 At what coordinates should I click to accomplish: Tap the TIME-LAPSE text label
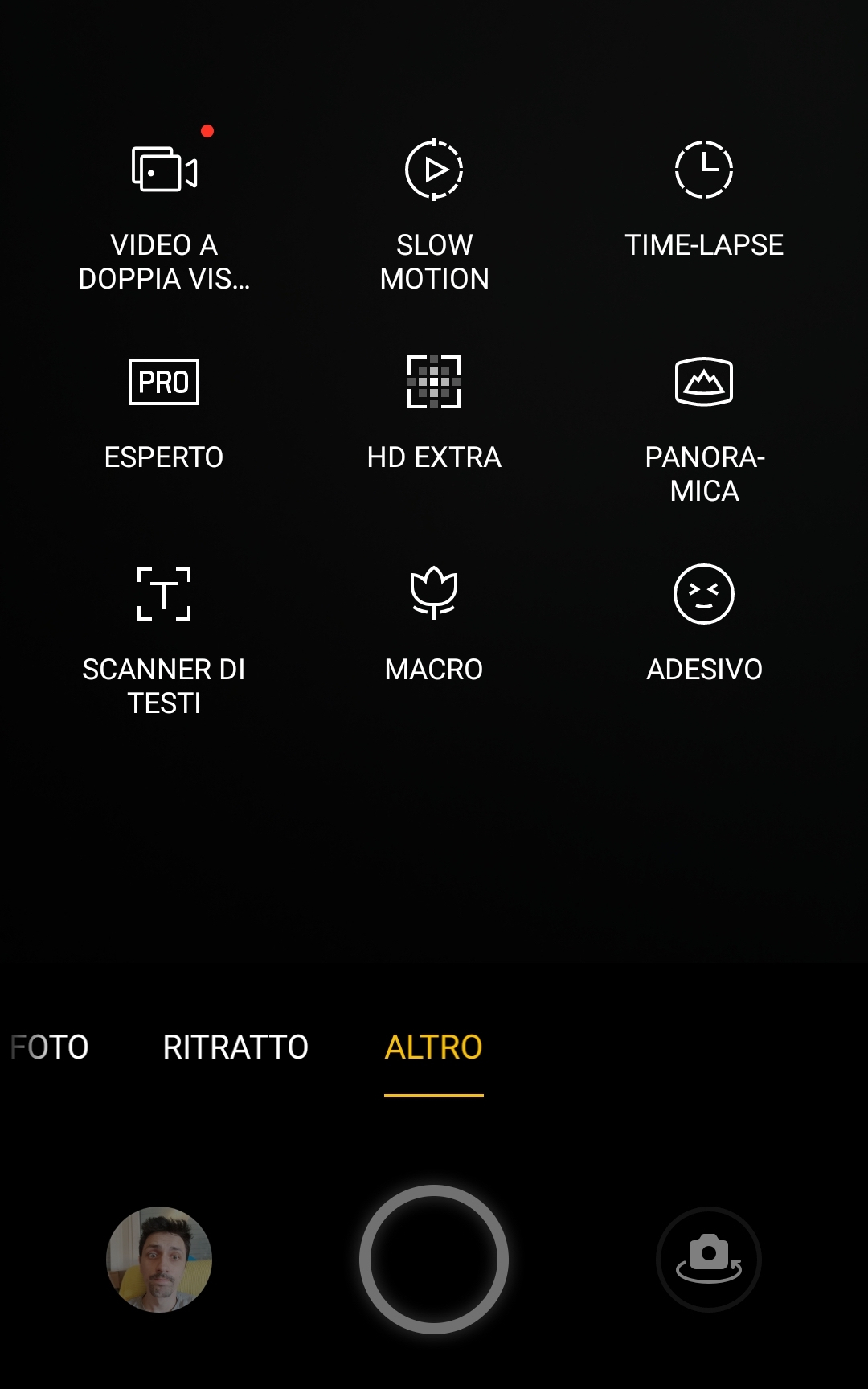pos(704,245)
